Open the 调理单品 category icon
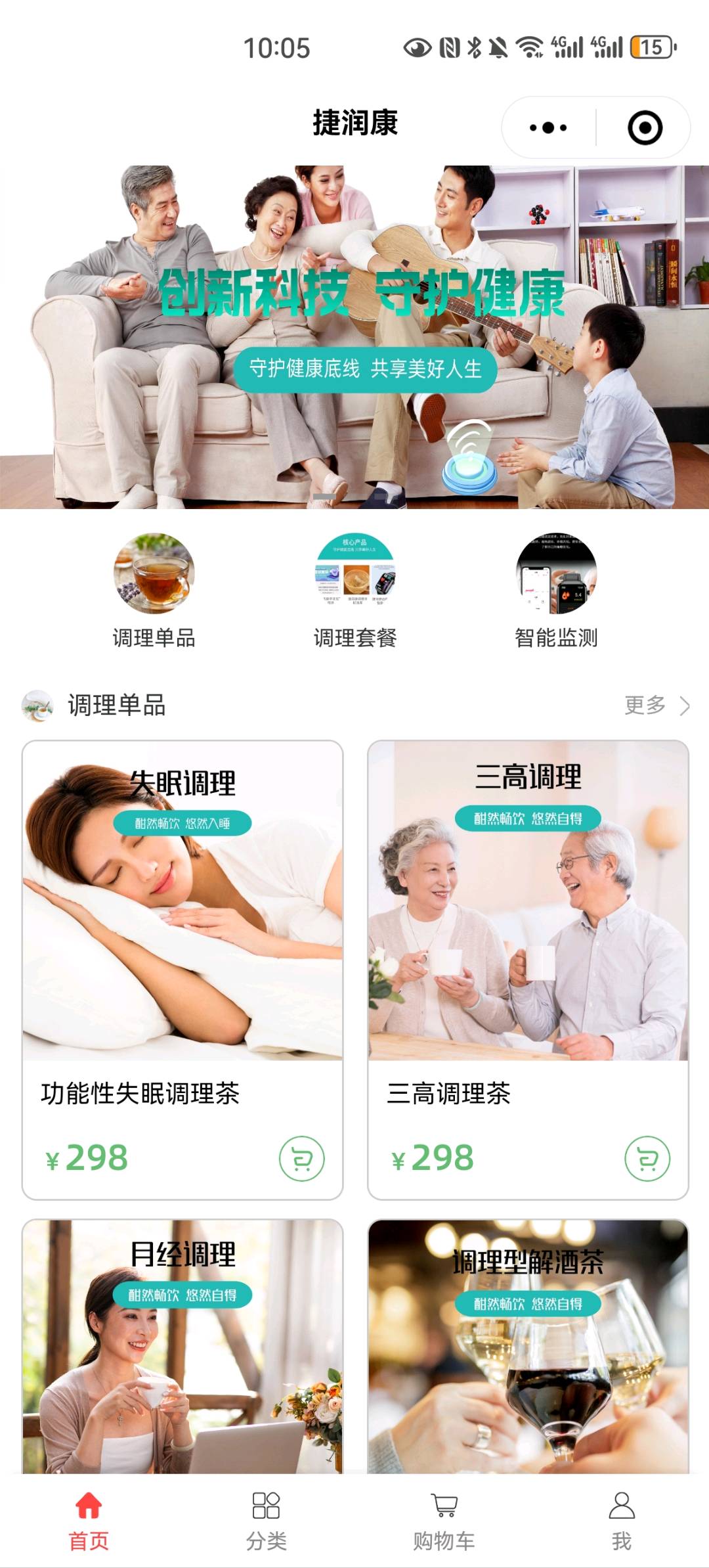Viewport: 709px width, 1568px height. point(154,573)
